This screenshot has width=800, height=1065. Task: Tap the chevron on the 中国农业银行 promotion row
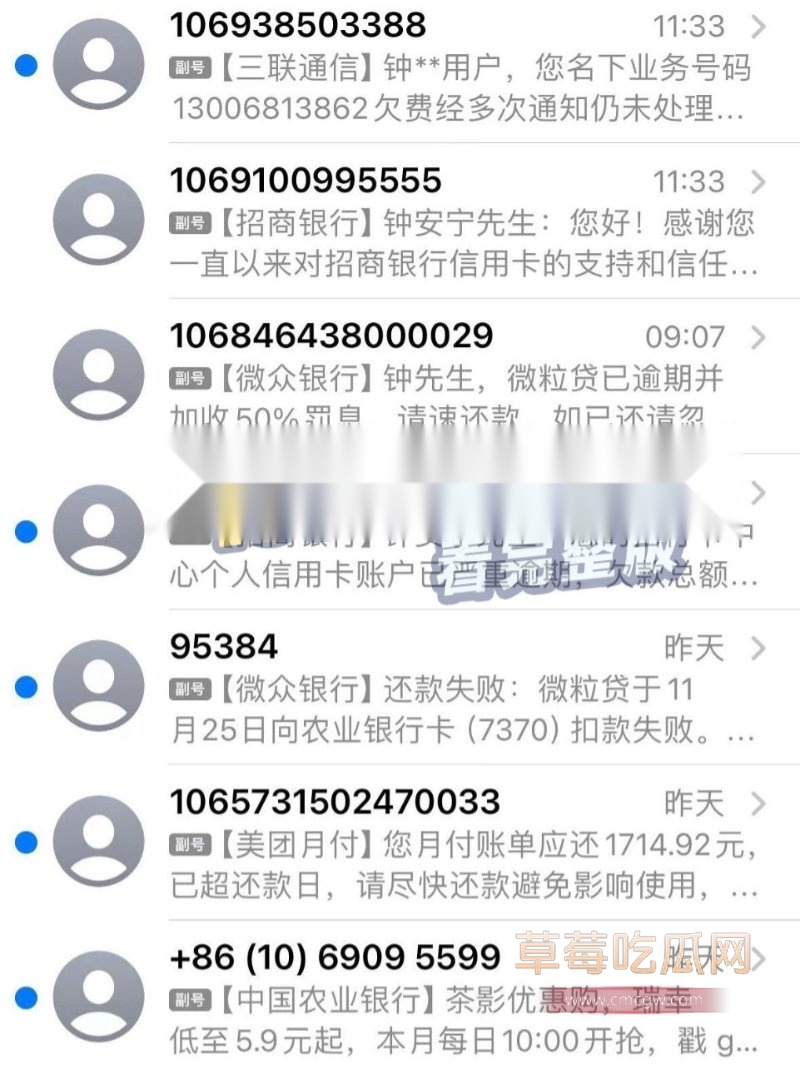758,957
